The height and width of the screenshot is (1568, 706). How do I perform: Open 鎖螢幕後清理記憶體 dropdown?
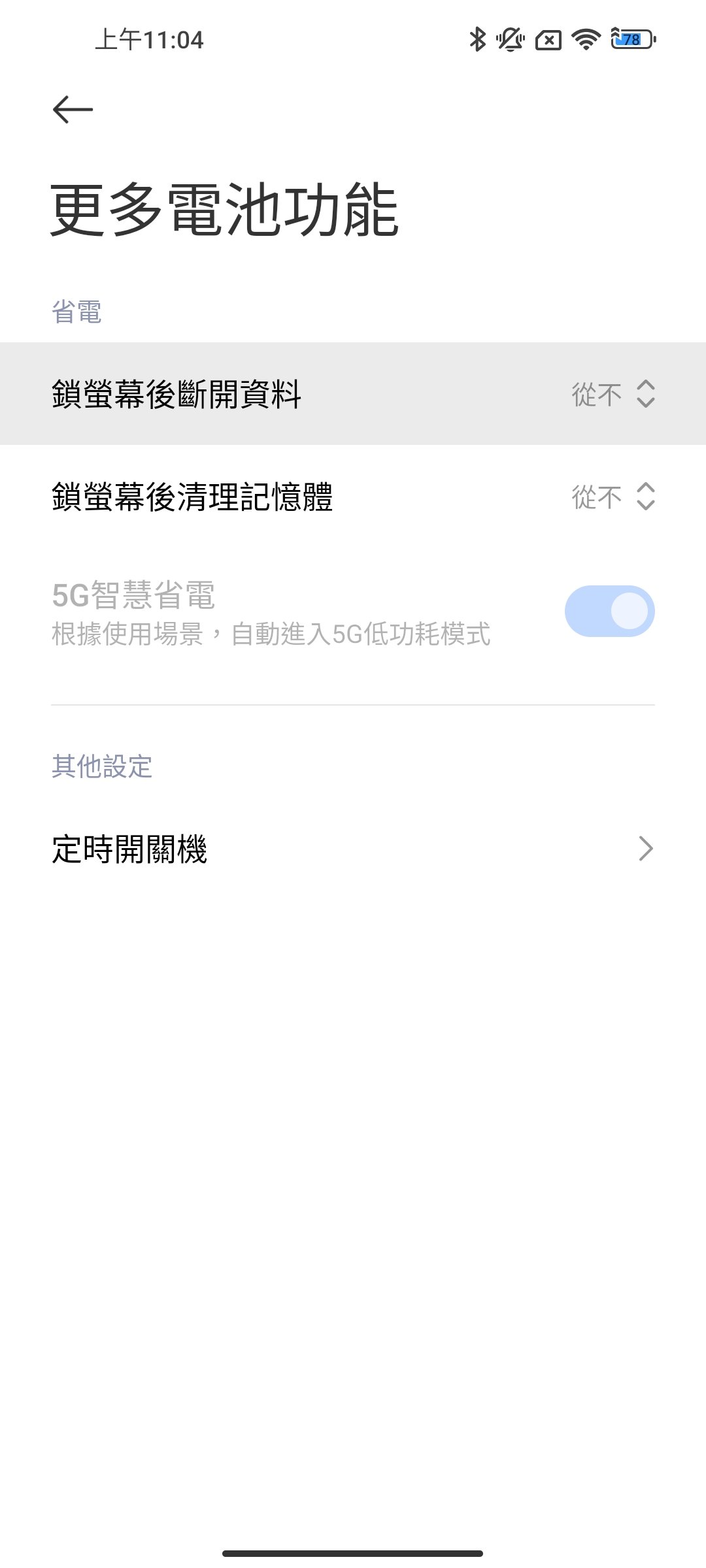point(613,497)
